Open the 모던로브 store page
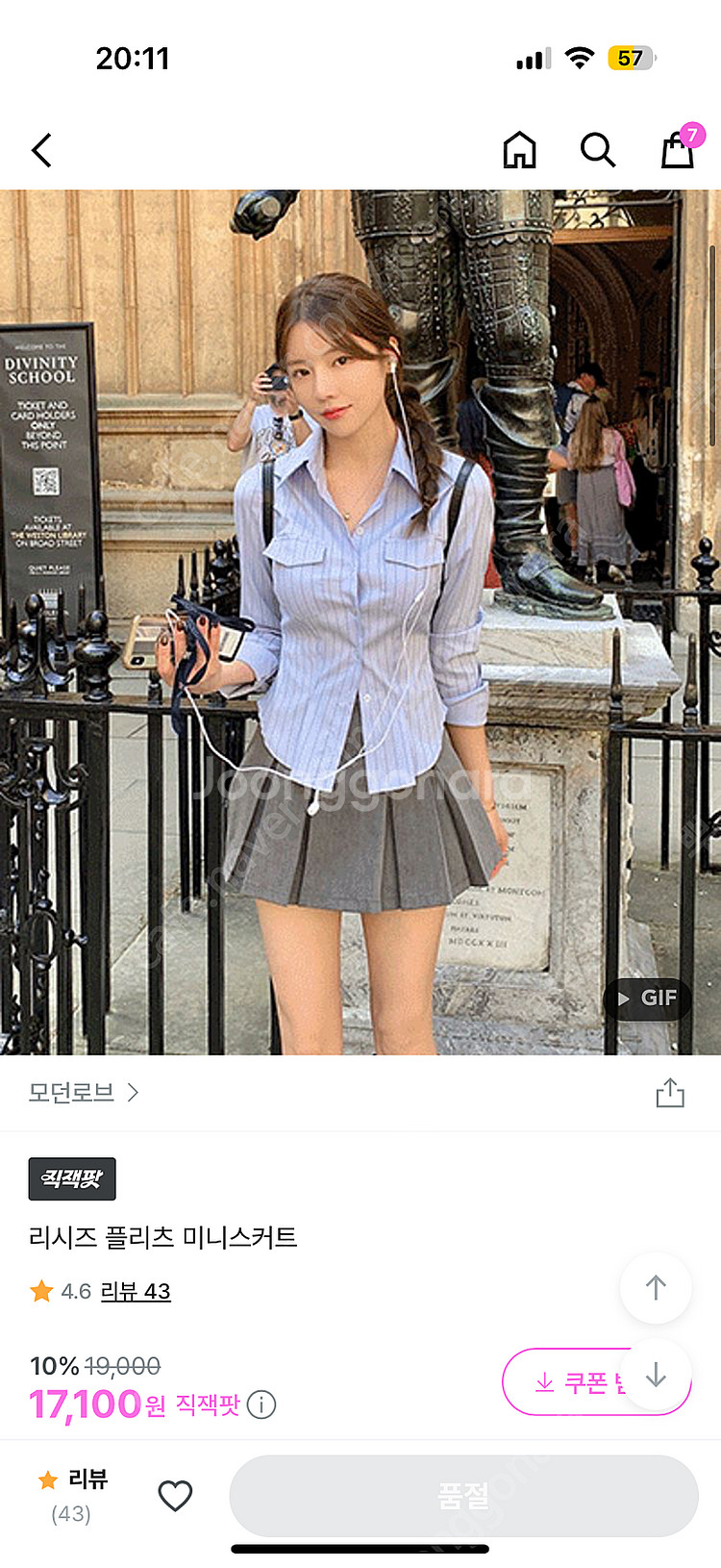This screenshot has width=721, height=1568. [84, 1093]
